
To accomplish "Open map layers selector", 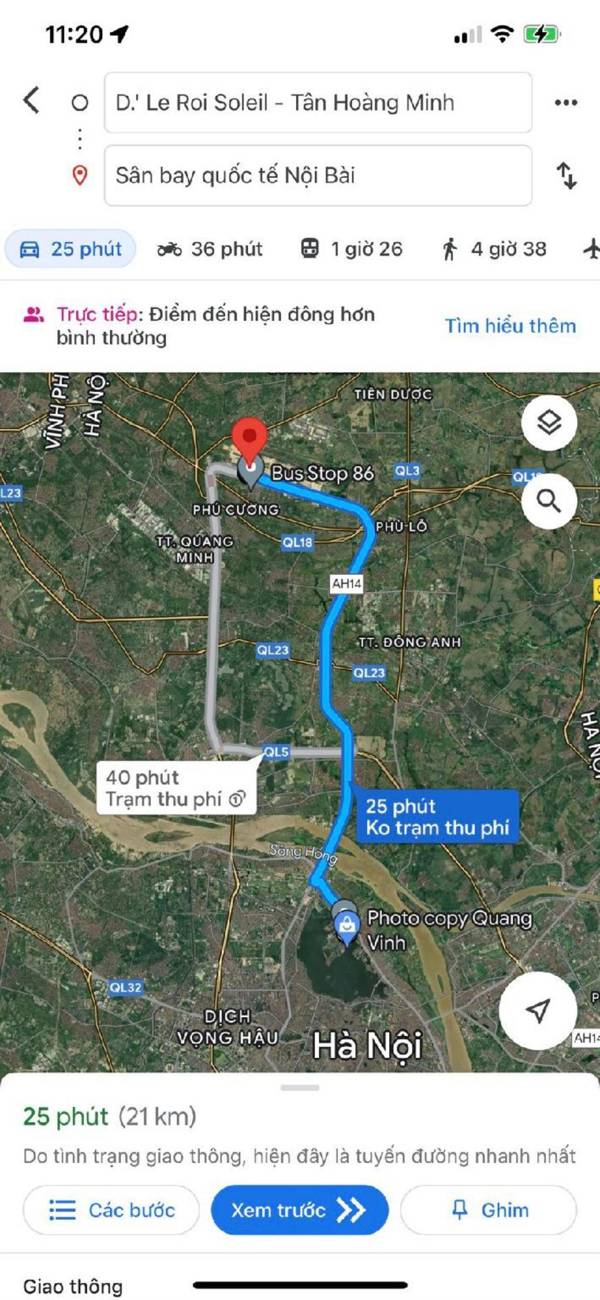I will point(549,423).
